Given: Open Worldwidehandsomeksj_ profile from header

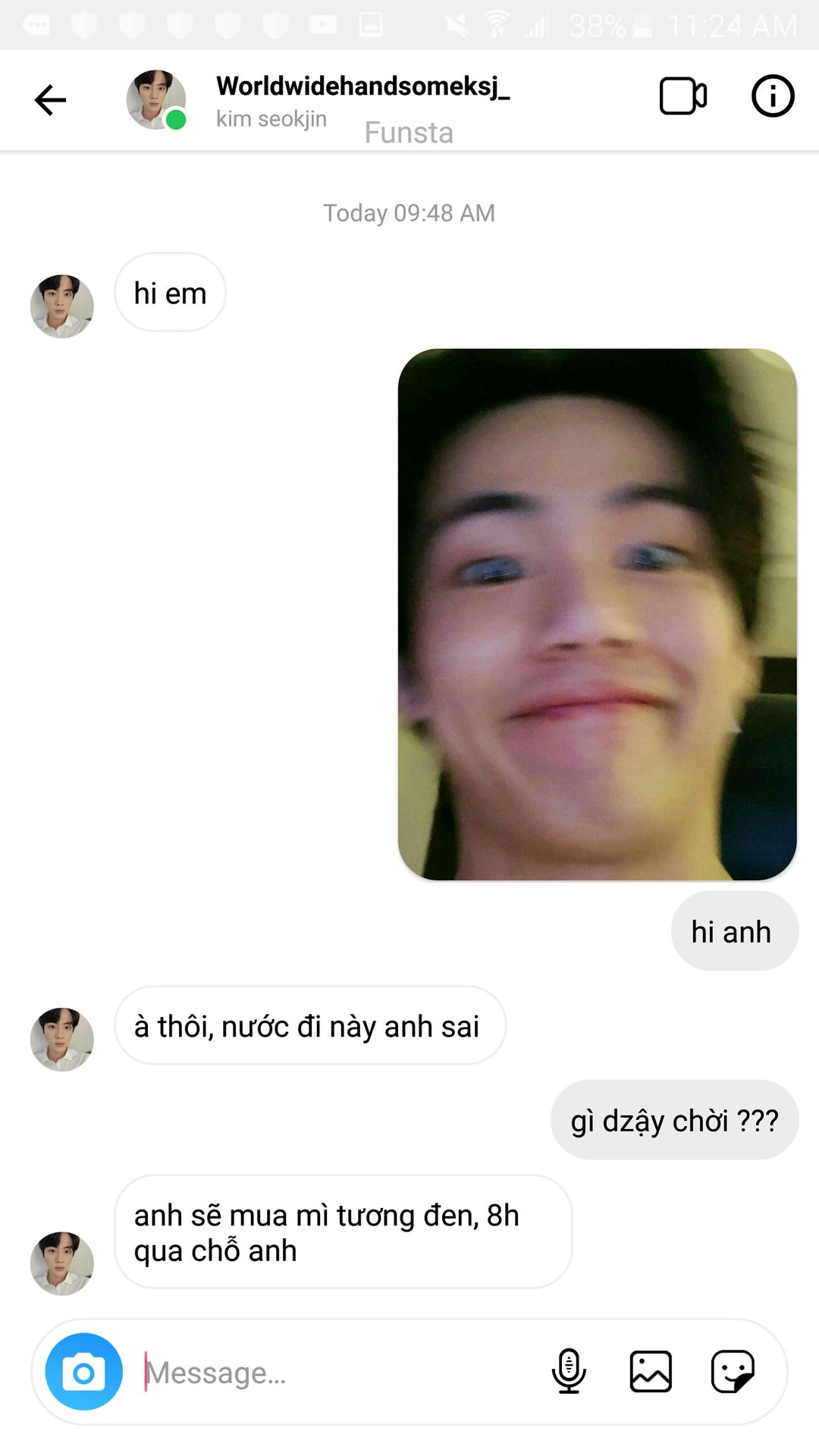Looking at the screenshot, I should (362, 86).
